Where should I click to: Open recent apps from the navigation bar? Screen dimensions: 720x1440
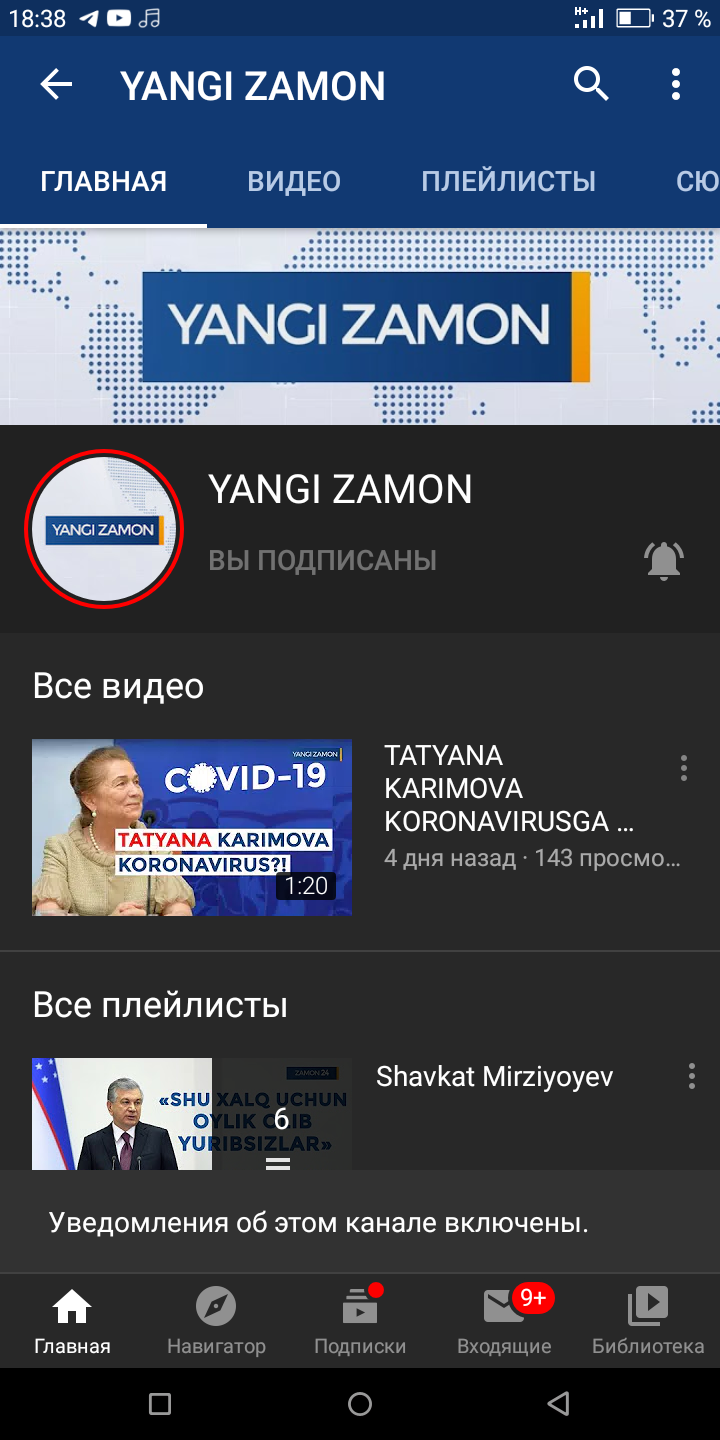point(160,1404)
